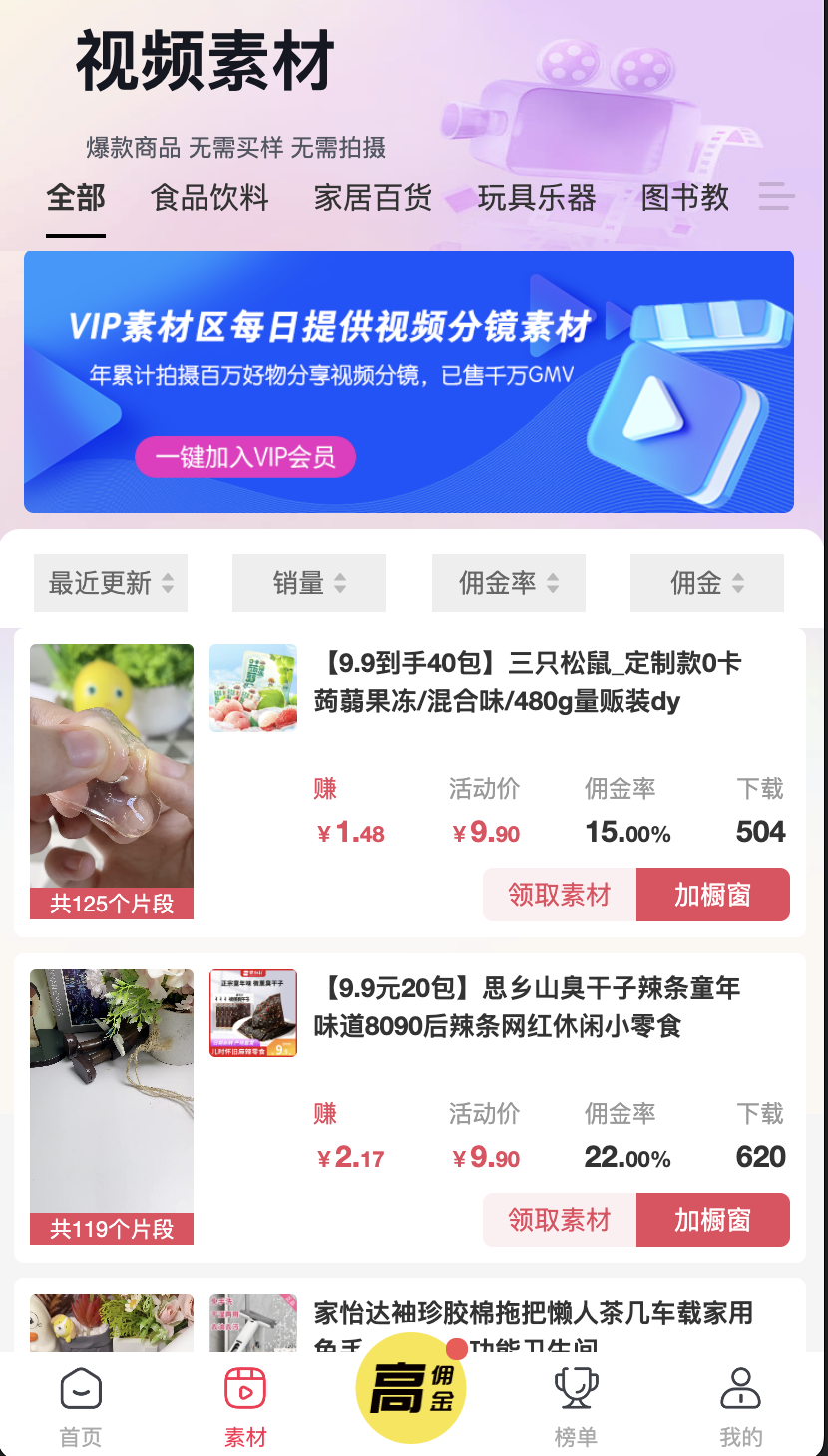Open the category list menu icon
The image size is (828, 1456).
pos(776,196)
